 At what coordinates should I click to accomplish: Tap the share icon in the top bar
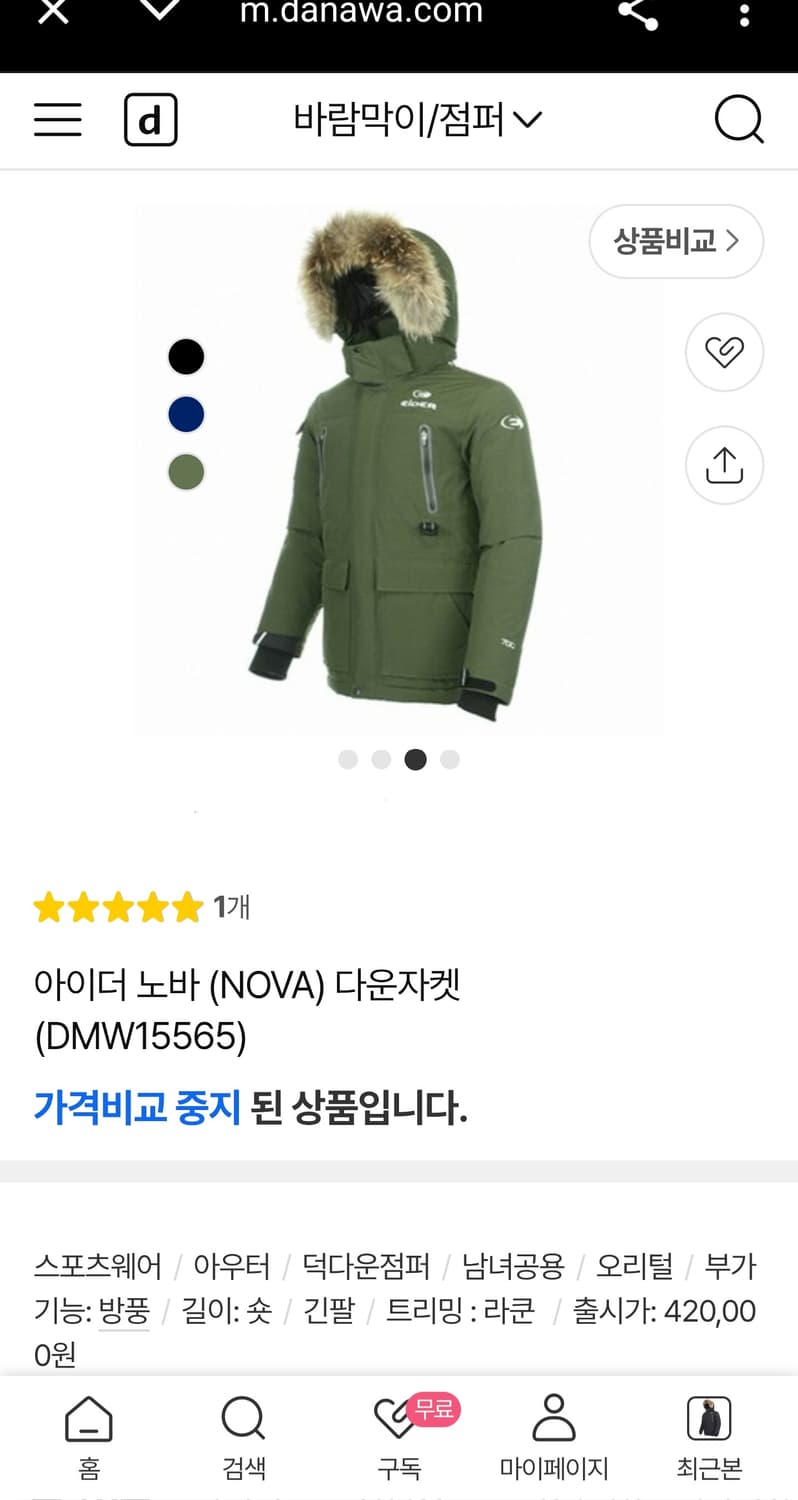pos(638,15)
